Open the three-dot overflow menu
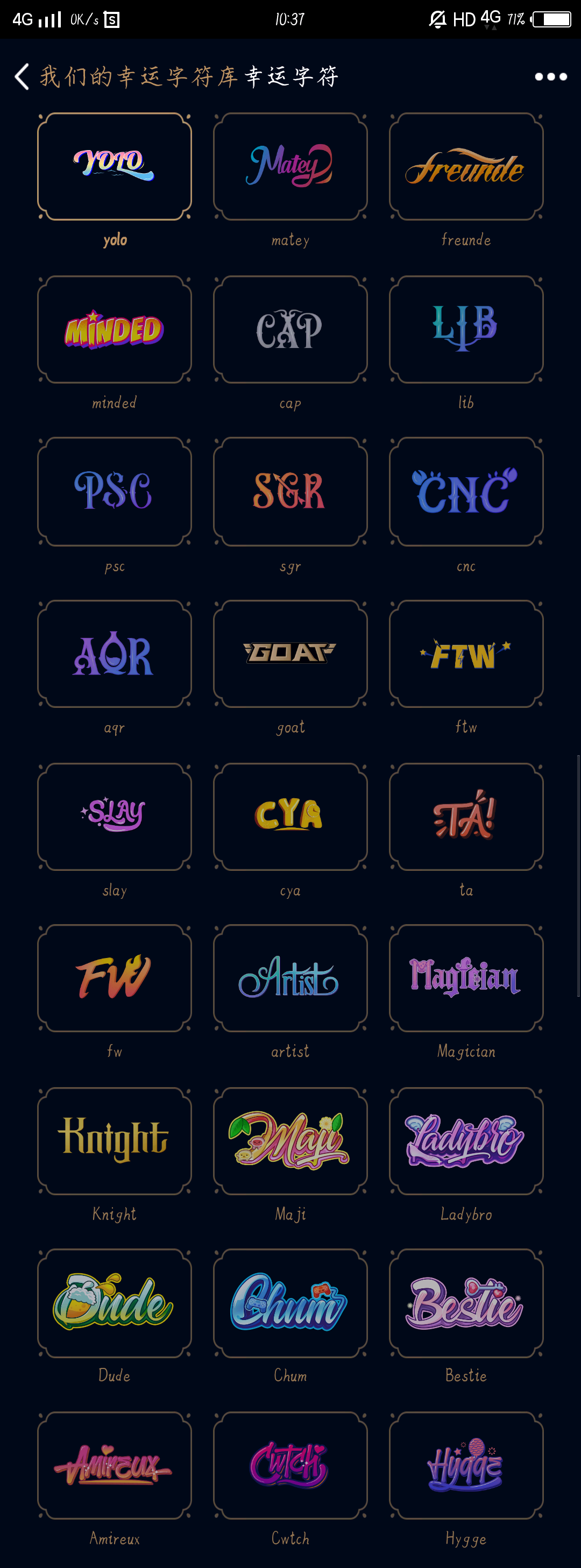The image size is (581, 1568). (x=550, y=77)
